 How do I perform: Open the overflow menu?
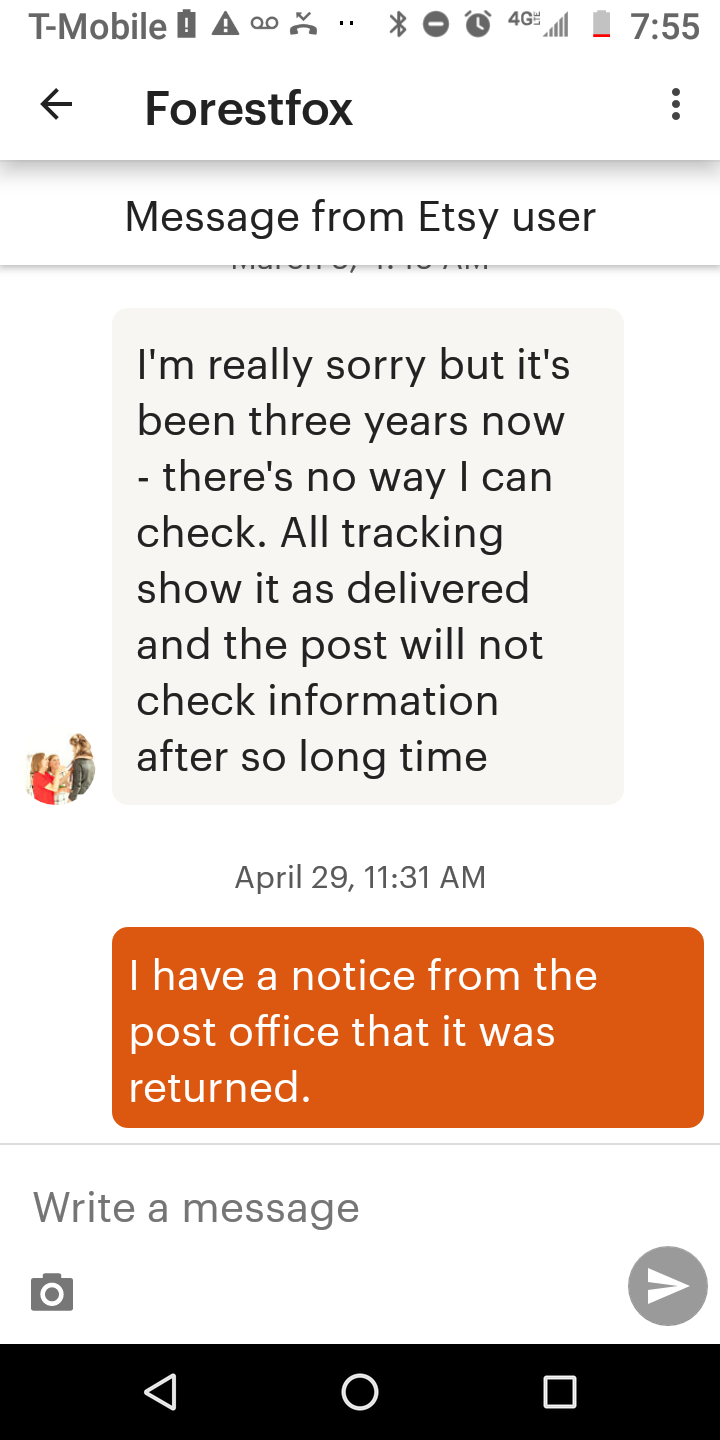pos(676,105)
